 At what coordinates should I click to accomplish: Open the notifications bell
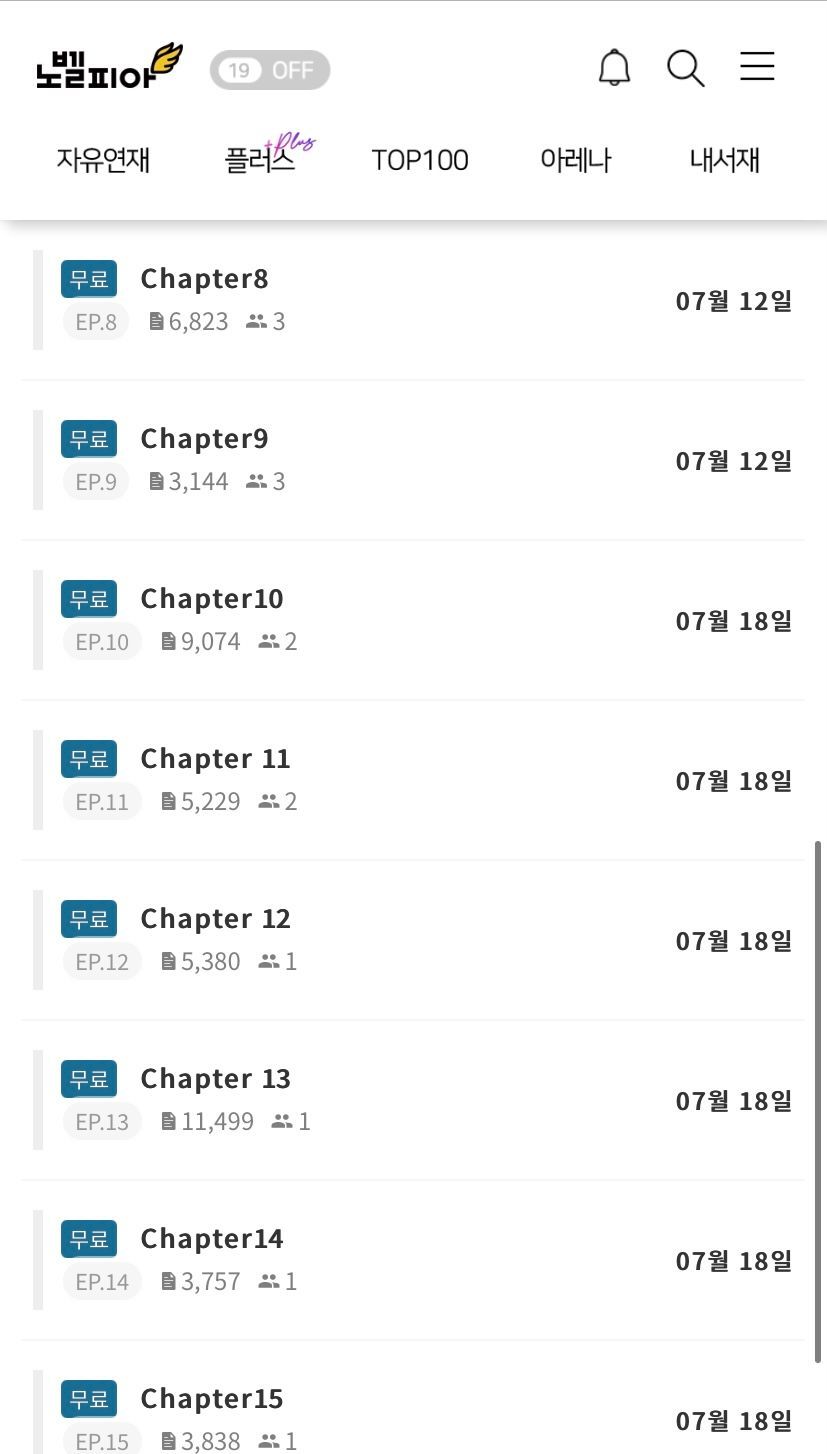coord(614,68)
